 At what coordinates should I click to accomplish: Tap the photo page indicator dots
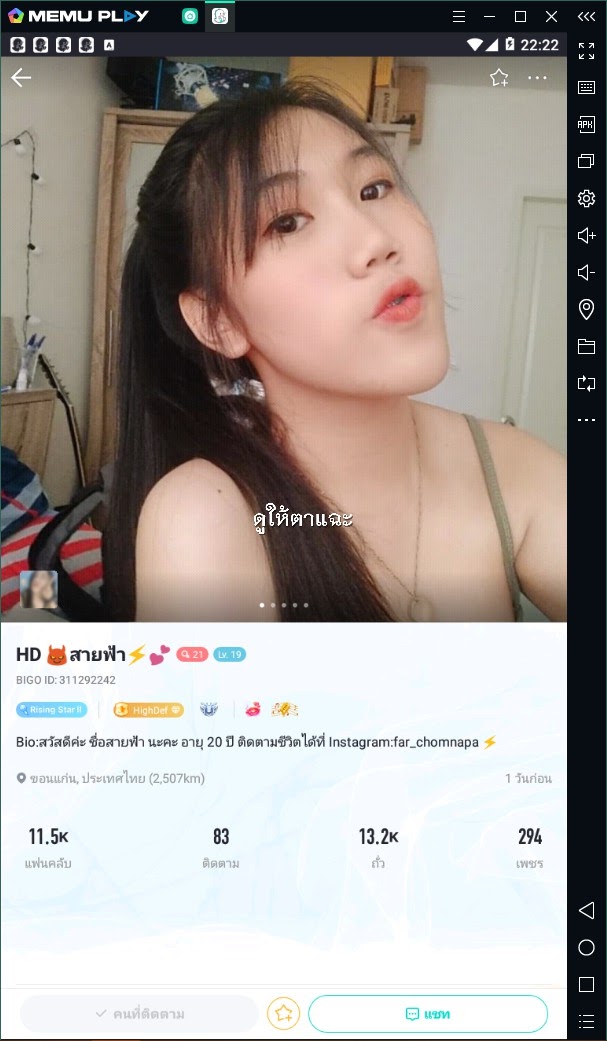point(284,605)
